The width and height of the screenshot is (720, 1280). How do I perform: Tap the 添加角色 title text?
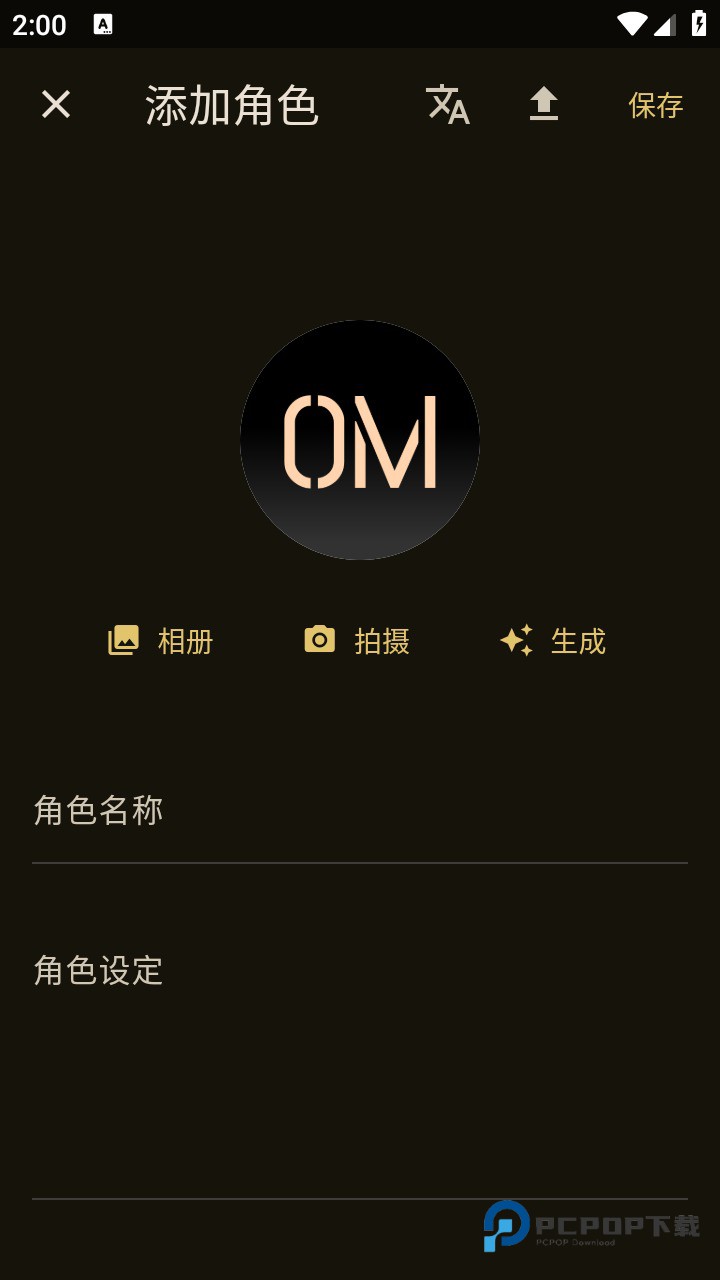coord(233,103)
